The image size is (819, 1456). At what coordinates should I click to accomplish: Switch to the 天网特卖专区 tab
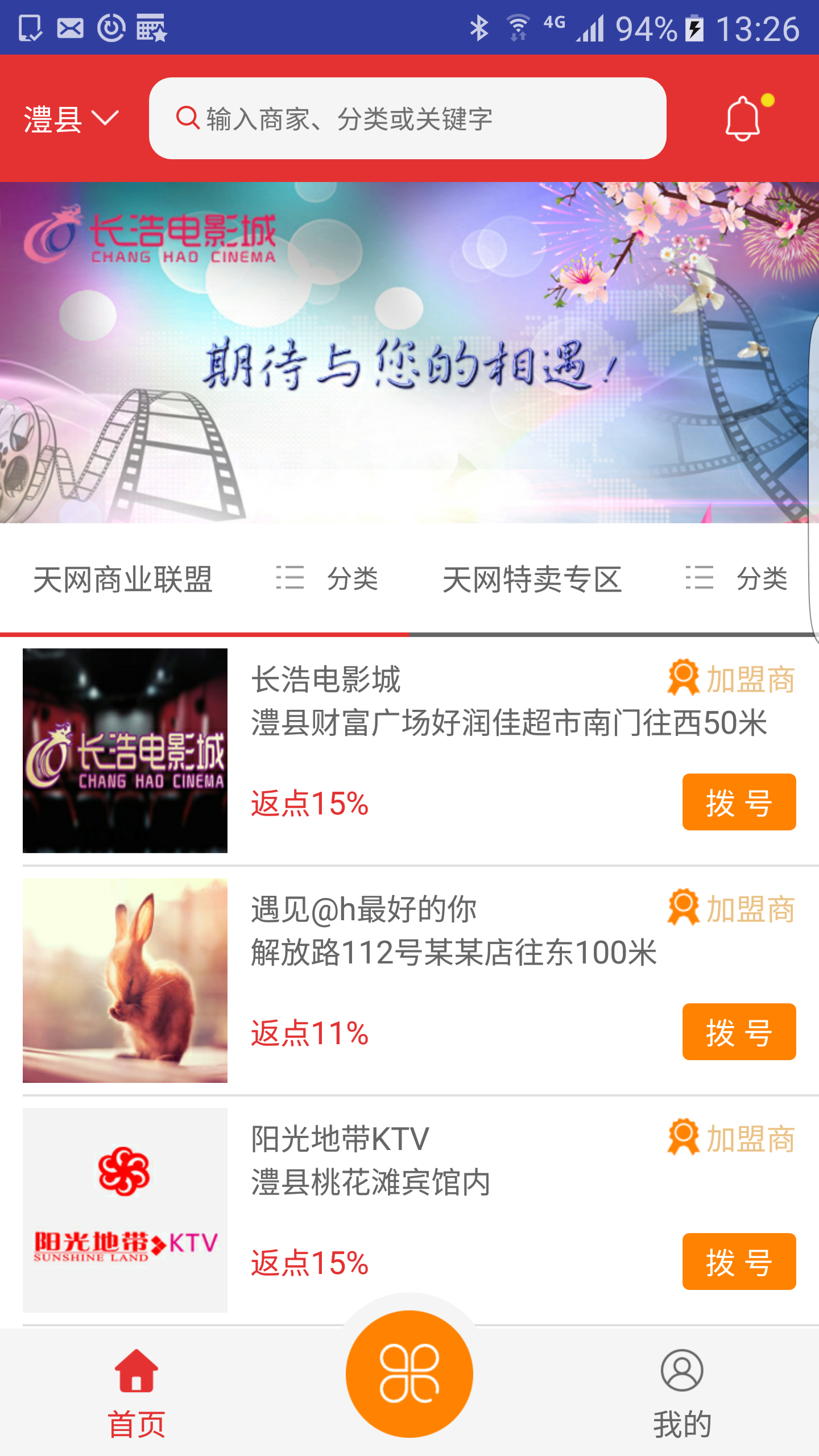[532, 580]
